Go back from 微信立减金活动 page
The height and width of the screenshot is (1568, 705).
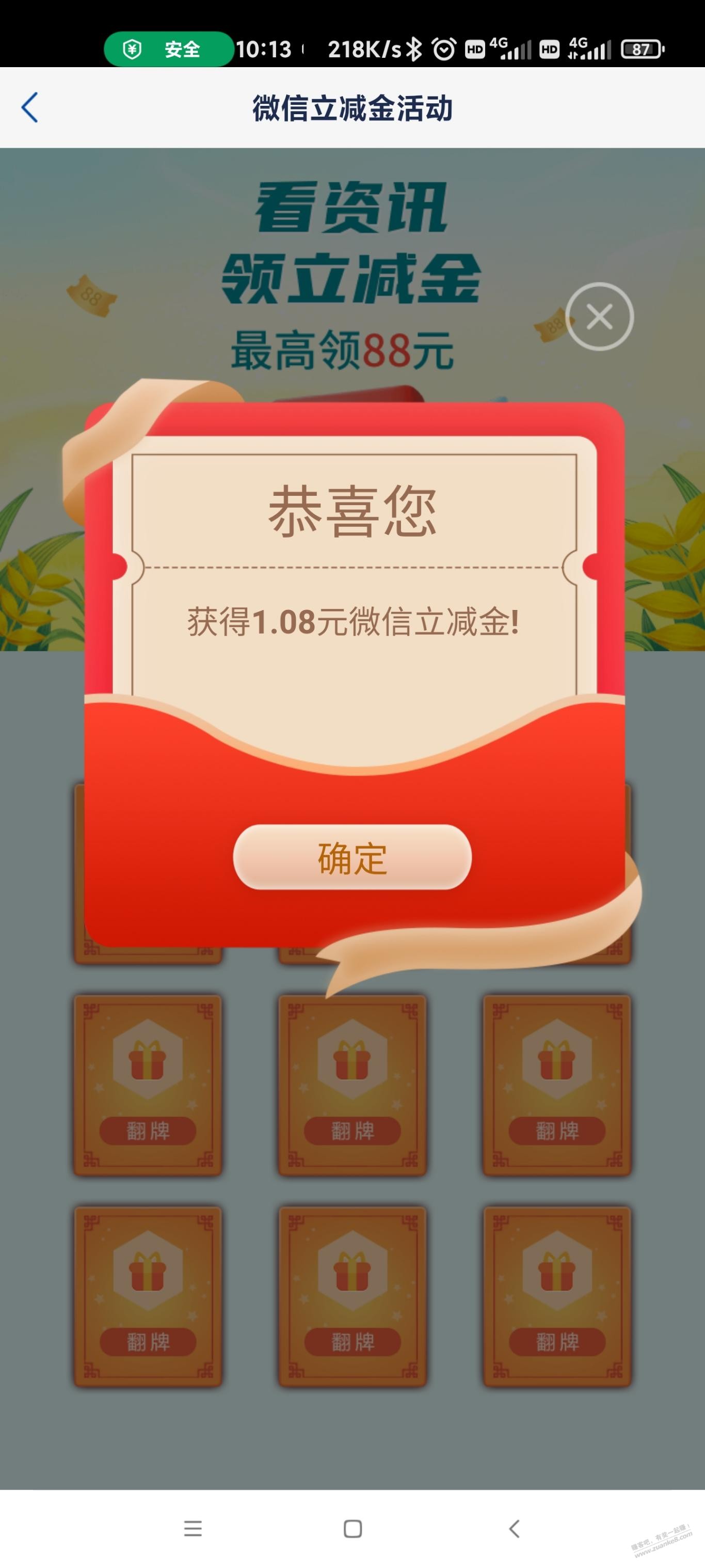pyautogui.click(x=30, y=108)
